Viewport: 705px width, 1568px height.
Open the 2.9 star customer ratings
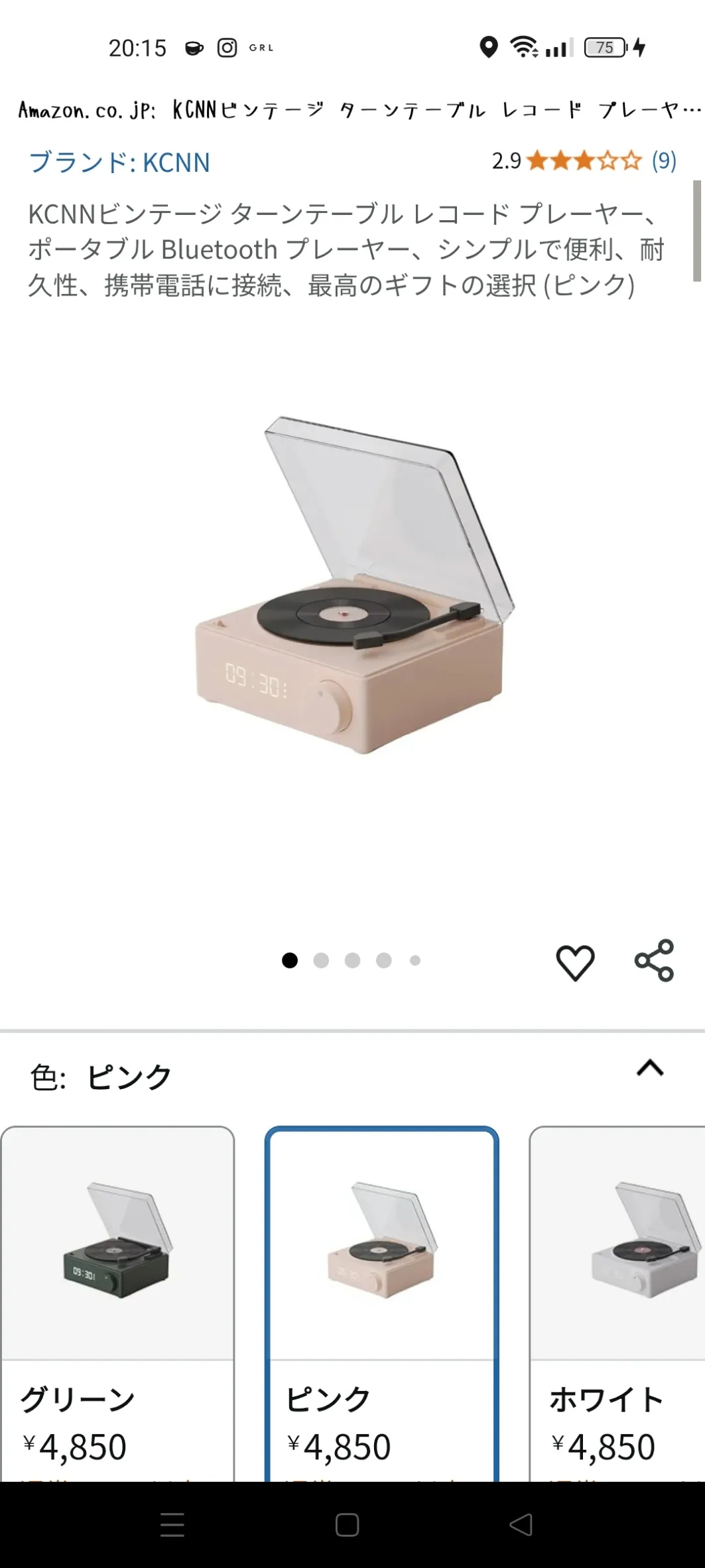click(x=584, y=161)
